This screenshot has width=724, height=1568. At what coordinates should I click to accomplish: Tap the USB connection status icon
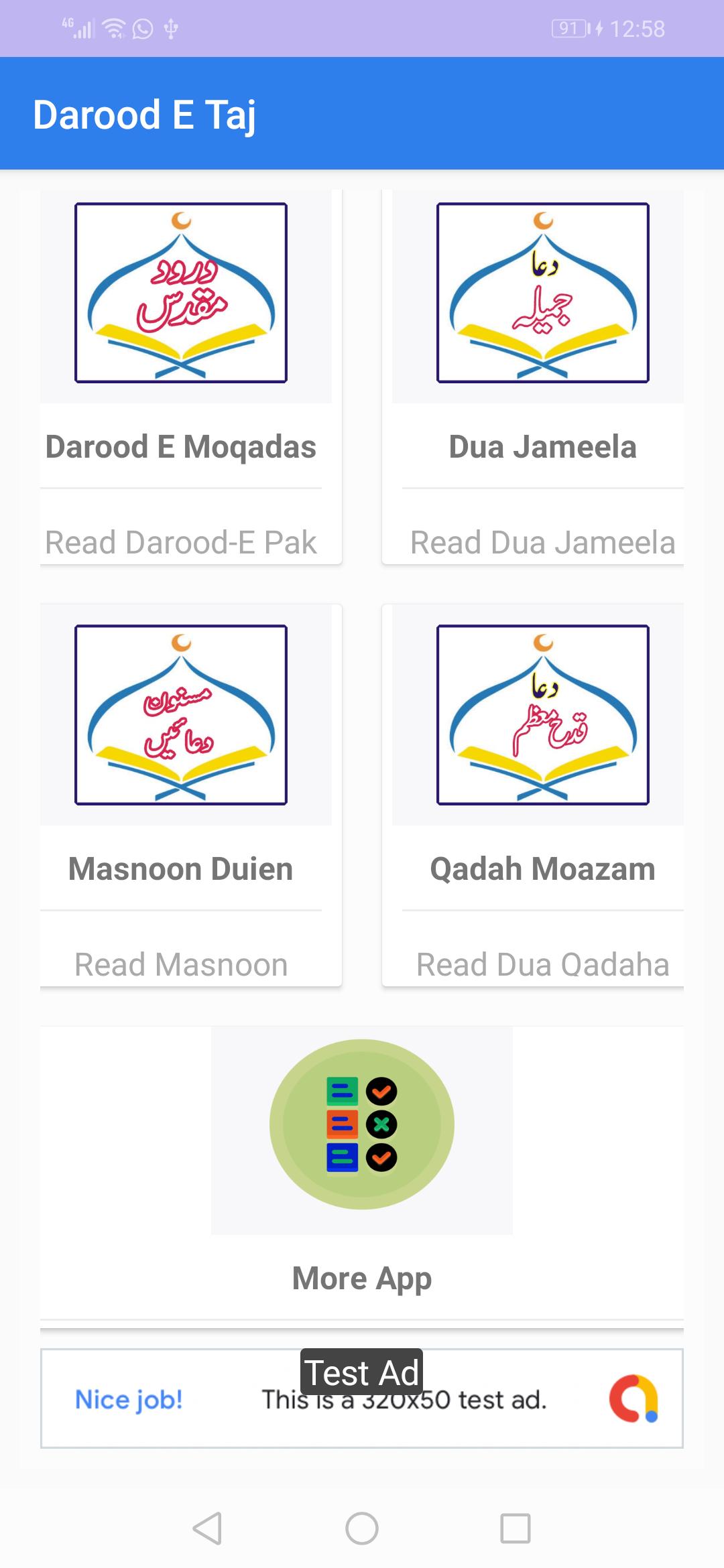click(172, 29)
